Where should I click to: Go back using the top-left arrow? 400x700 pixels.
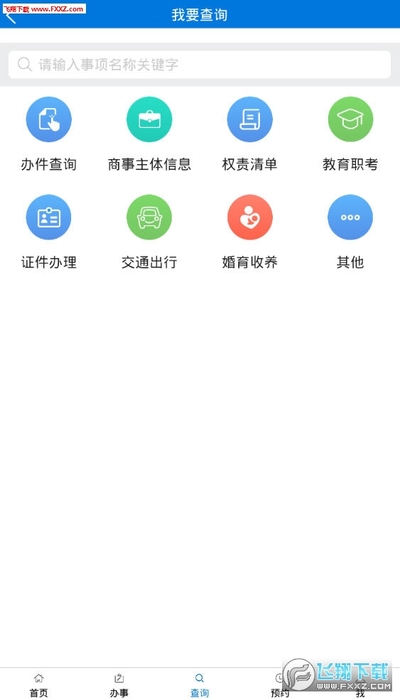(10, 16)
